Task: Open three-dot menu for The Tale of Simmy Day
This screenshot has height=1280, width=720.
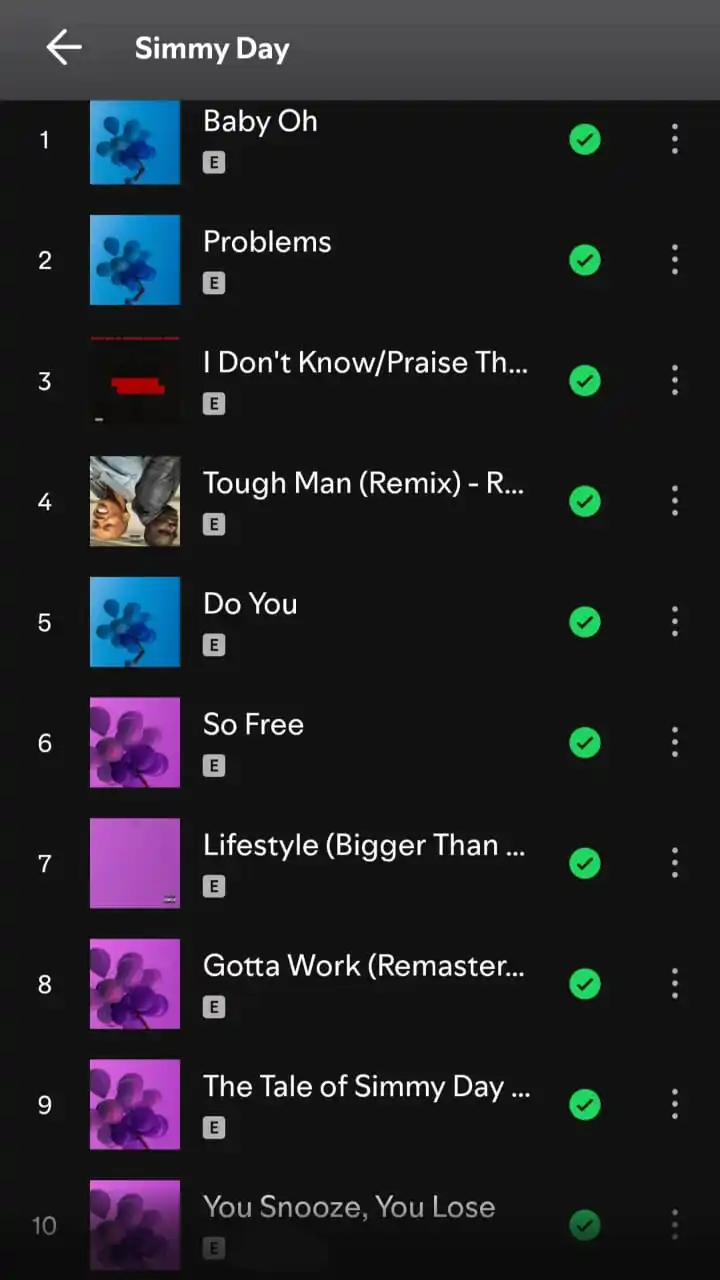Action: (x=675, y=1104)
